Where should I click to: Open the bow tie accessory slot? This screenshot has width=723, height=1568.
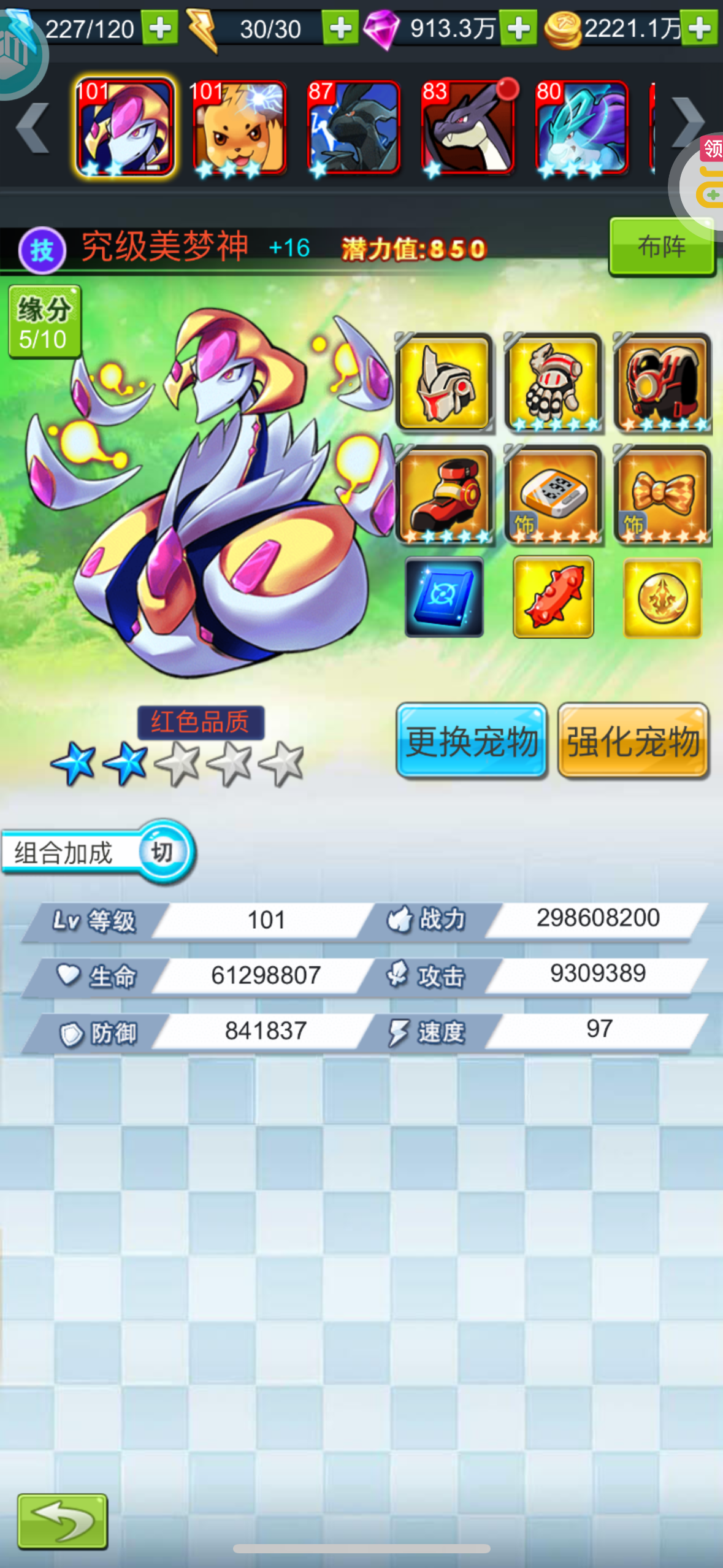pos(662,495)
